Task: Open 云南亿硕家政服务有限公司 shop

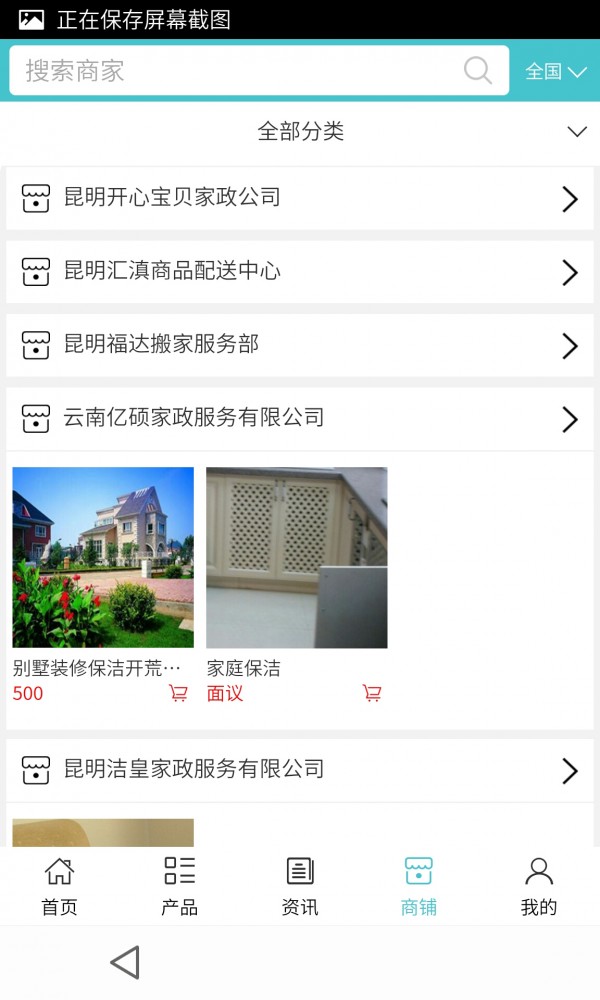Action: (300, 418)
